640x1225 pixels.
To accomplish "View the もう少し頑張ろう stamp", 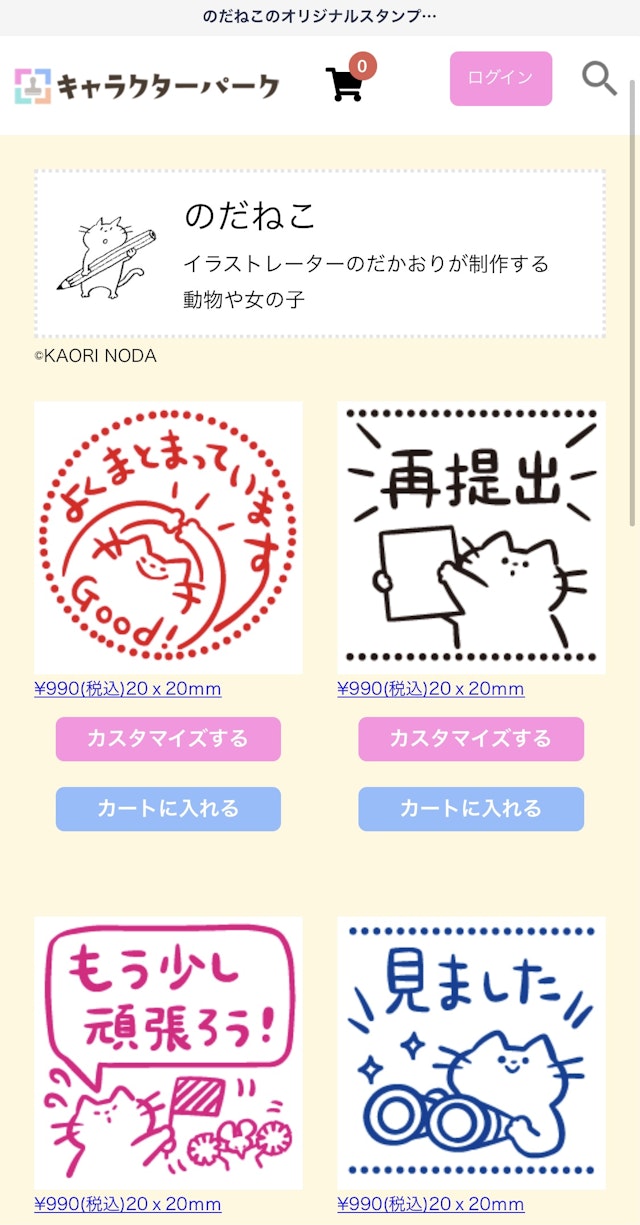I will (168, 1052).
